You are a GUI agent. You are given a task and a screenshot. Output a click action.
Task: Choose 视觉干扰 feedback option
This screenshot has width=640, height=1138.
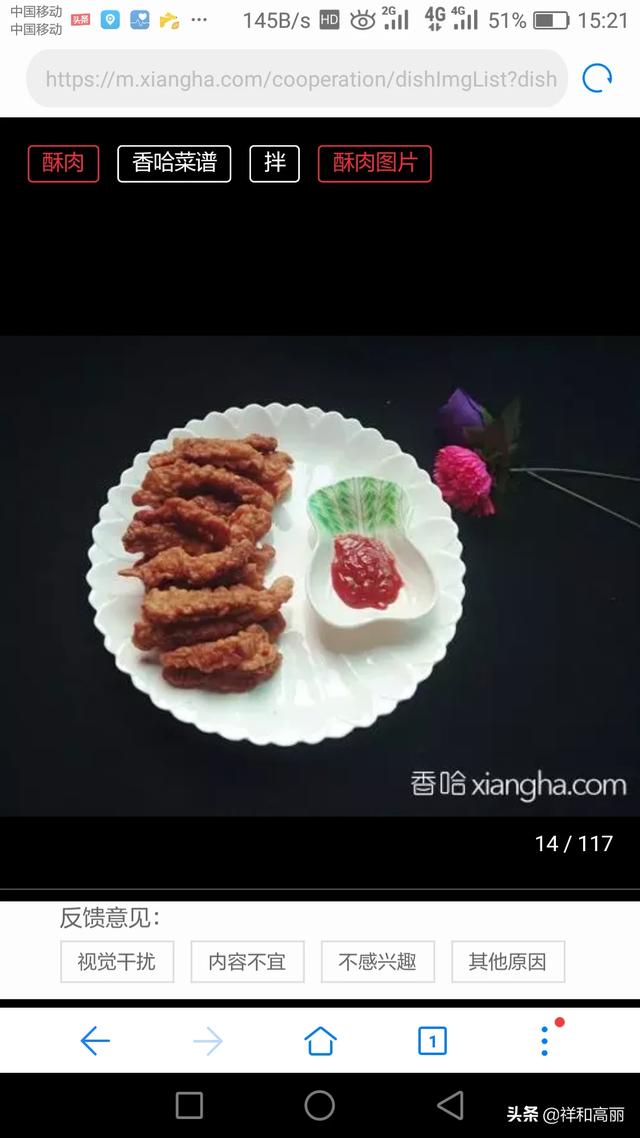117,962
